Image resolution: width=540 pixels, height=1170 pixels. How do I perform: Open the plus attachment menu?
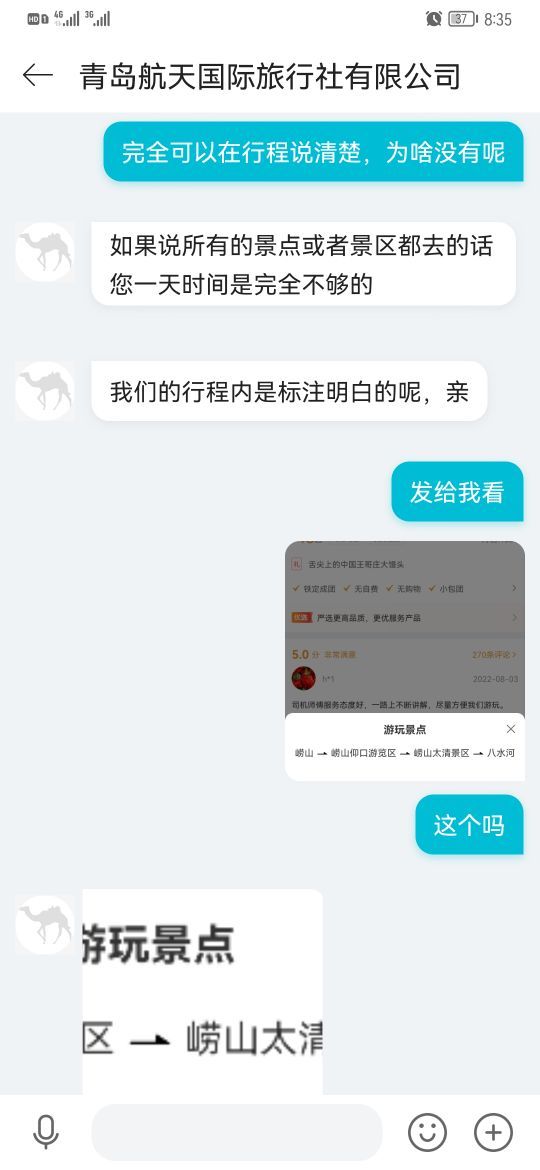[x=494, y=1132]
